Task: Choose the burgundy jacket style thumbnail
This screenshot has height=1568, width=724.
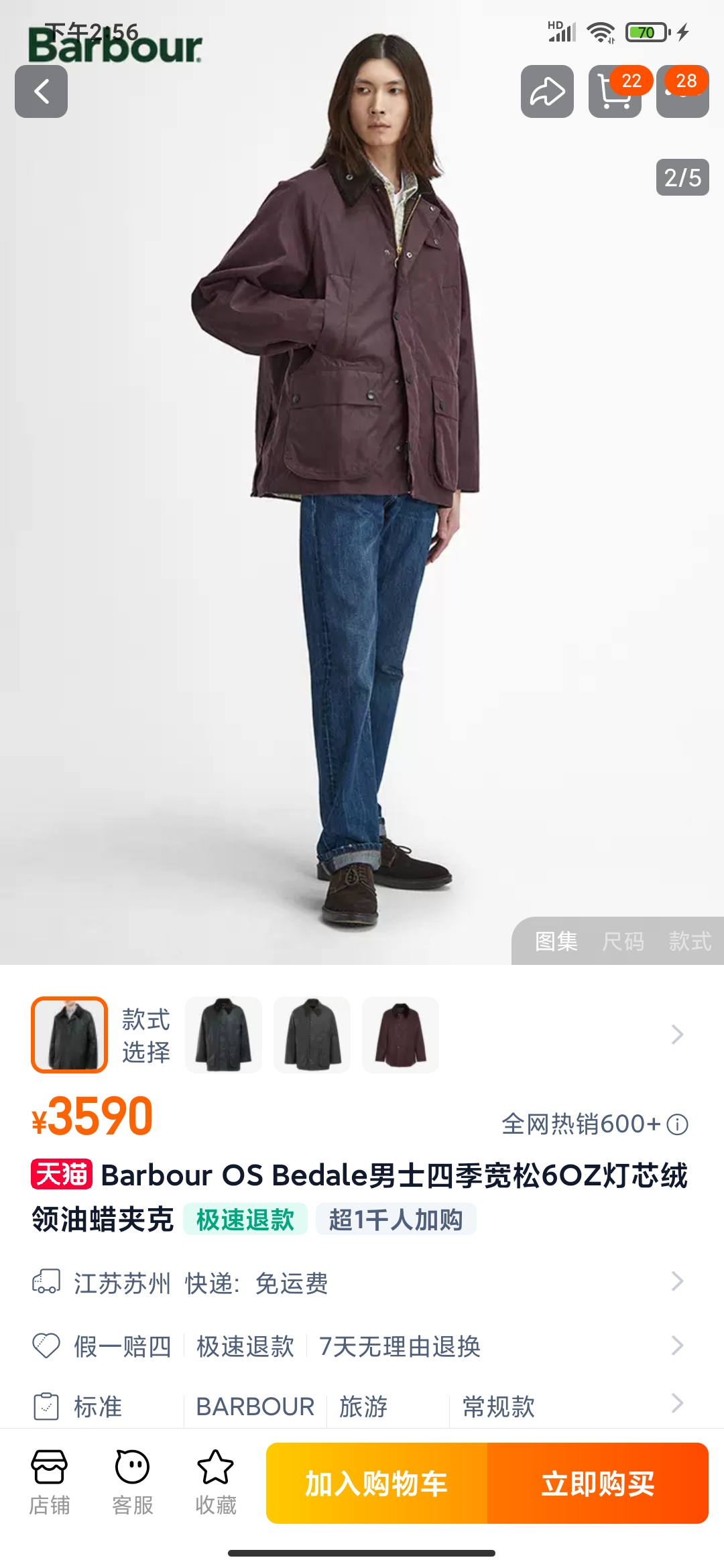Action: (x=400, y=1035)
